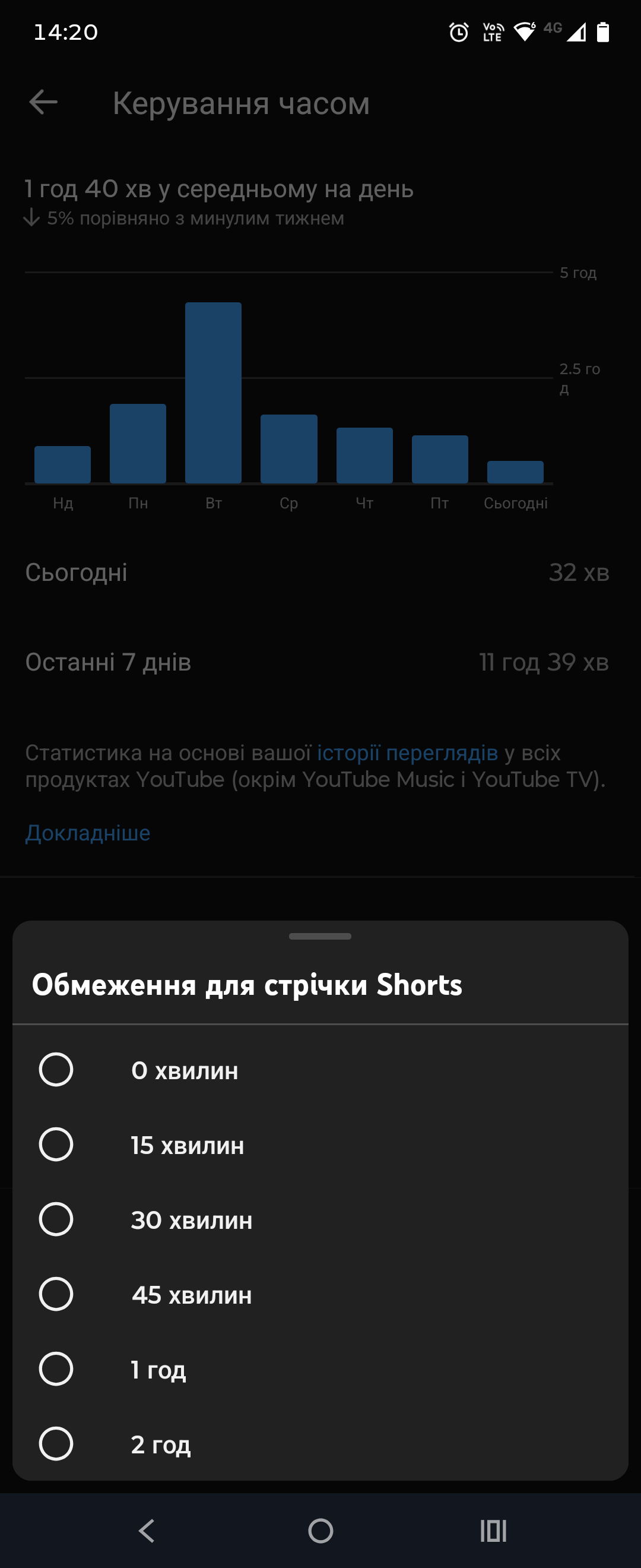Tap the bottom sheet drag handle

320,937
